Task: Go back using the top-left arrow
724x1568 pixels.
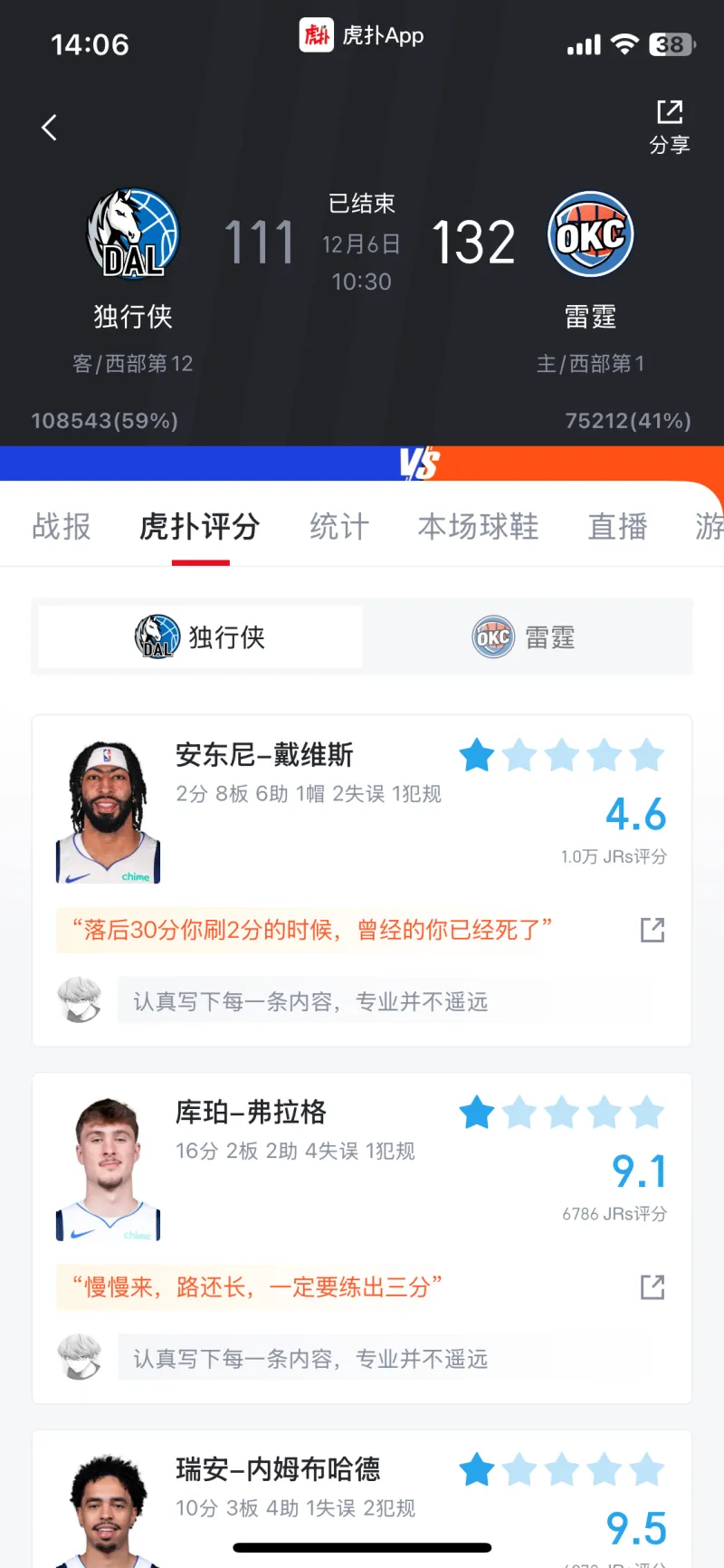Action: [x=50, y=128]
